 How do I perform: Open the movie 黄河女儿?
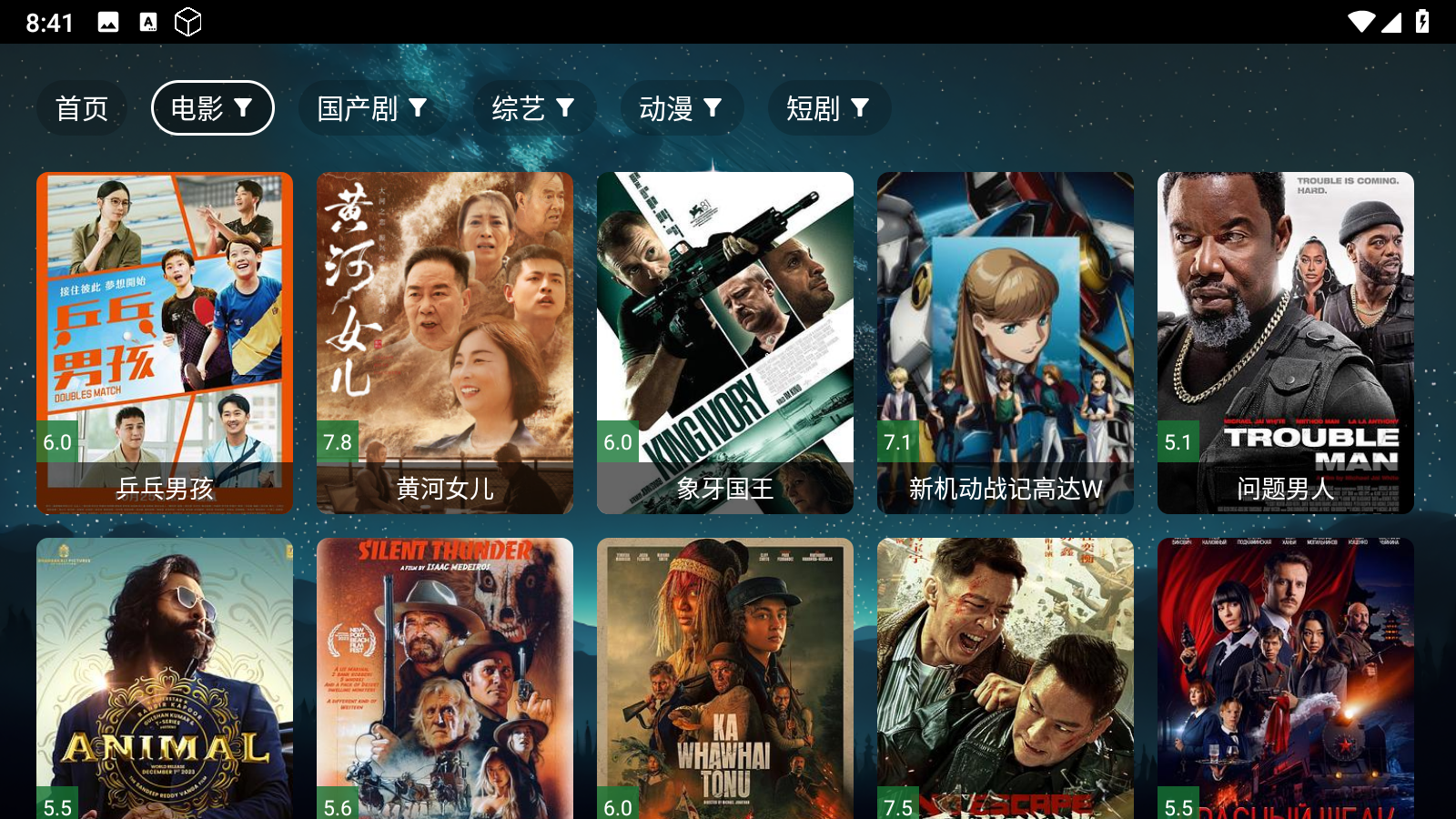tap(445, 342)
